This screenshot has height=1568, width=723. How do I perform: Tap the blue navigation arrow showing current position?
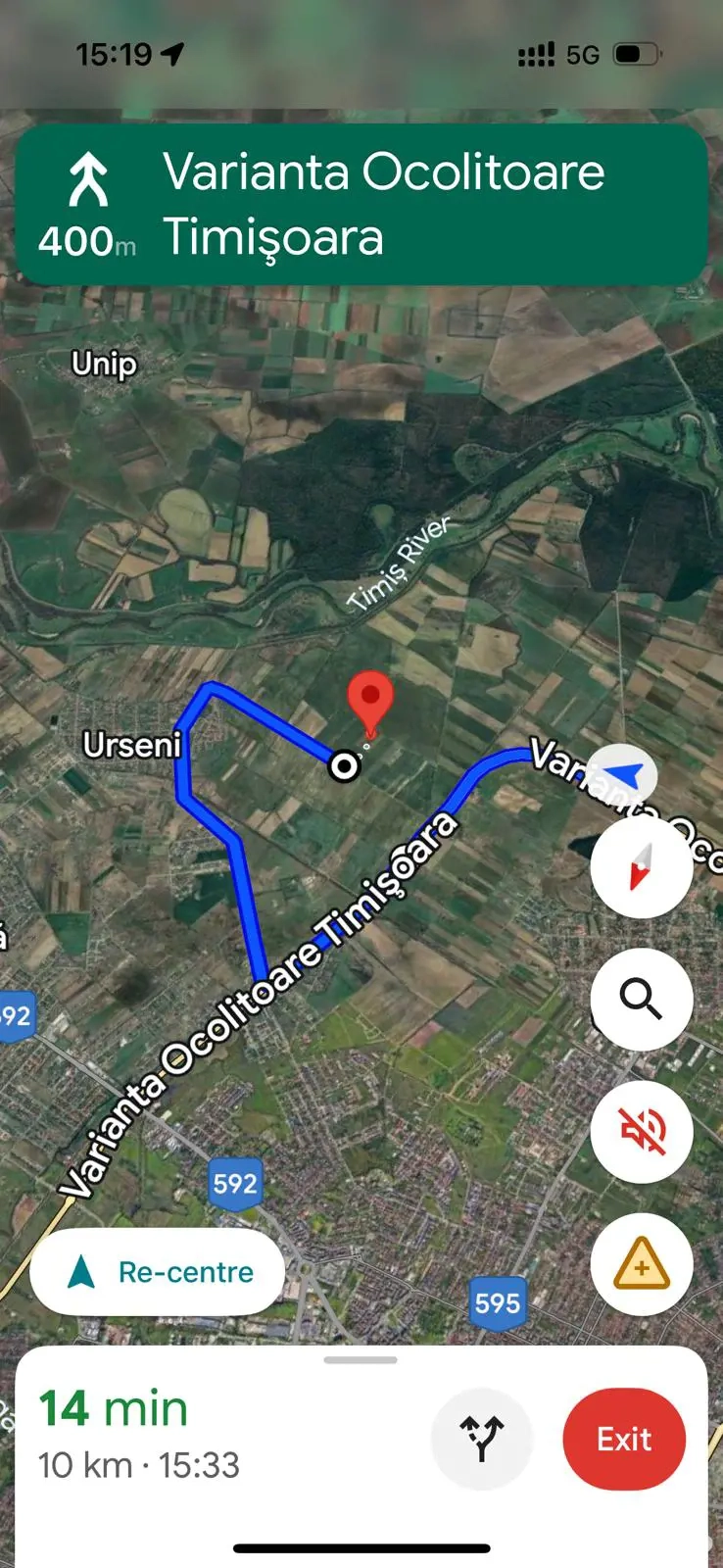click(x=621, y=774)
